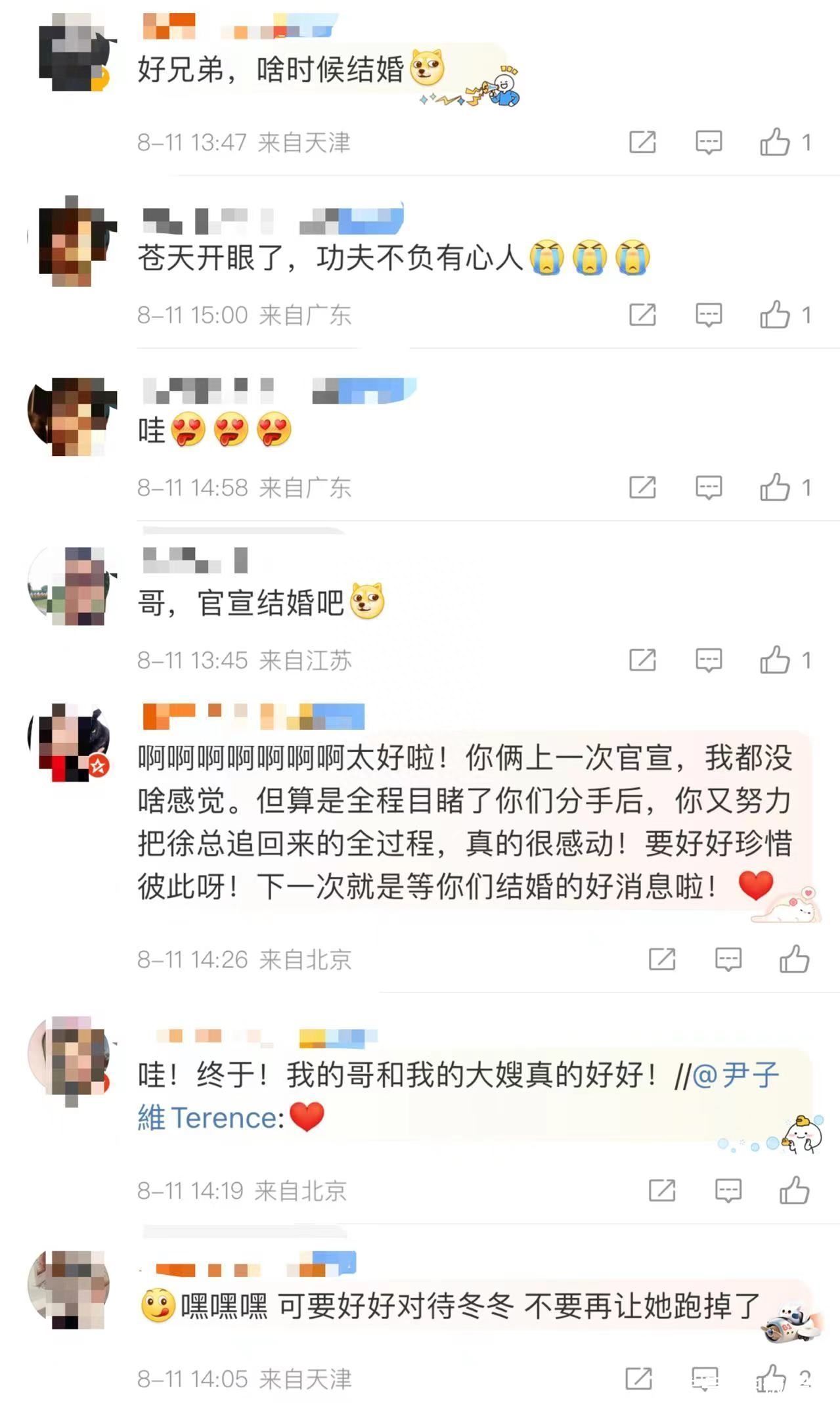The image size is (840, 1403).
Task: Repost the comment "好兄弟，啥时候结婚"
Action: [642, 142]
